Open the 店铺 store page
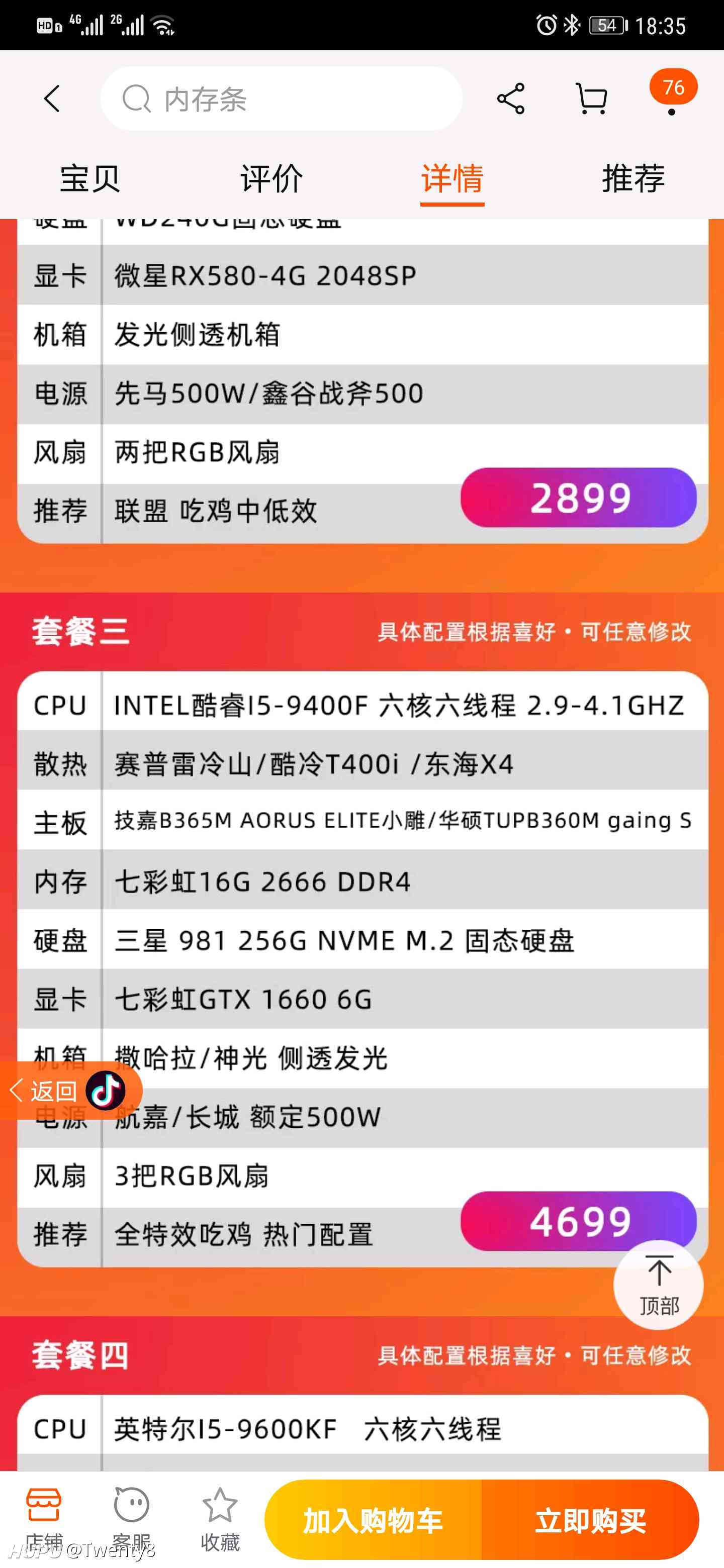 pos(44,1518)
